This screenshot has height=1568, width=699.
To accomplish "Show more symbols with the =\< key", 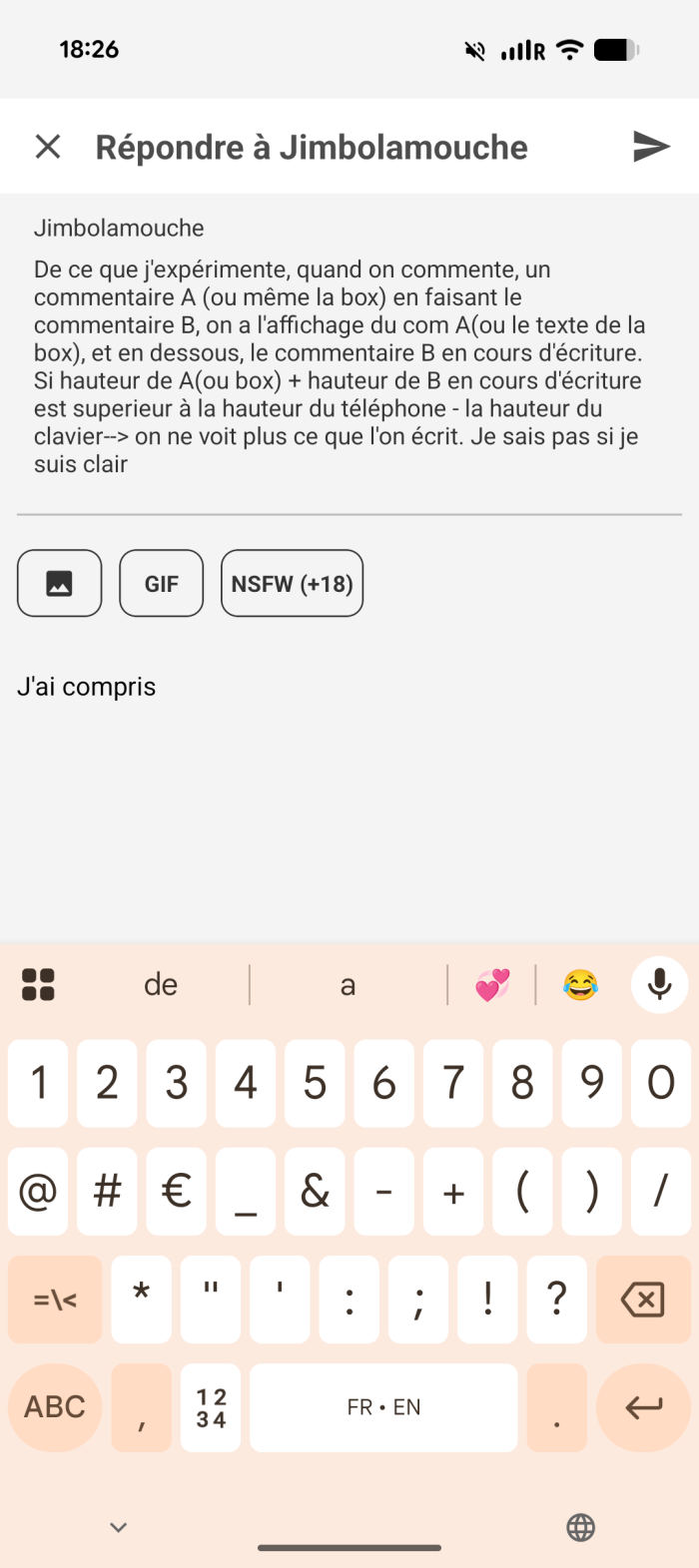I will 55,1300.
